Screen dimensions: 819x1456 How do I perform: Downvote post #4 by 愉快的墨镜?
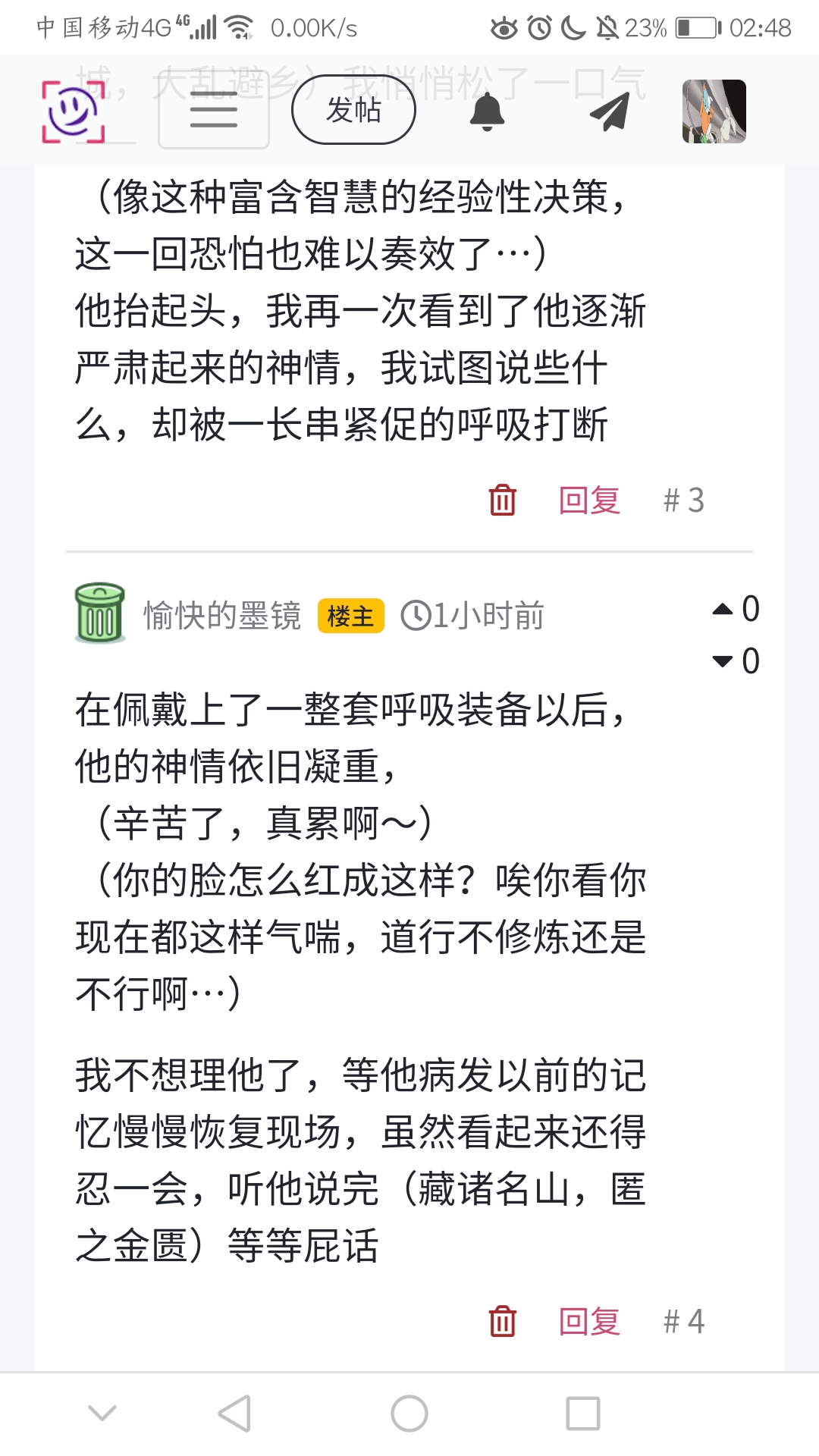click(x=723, y=661)
